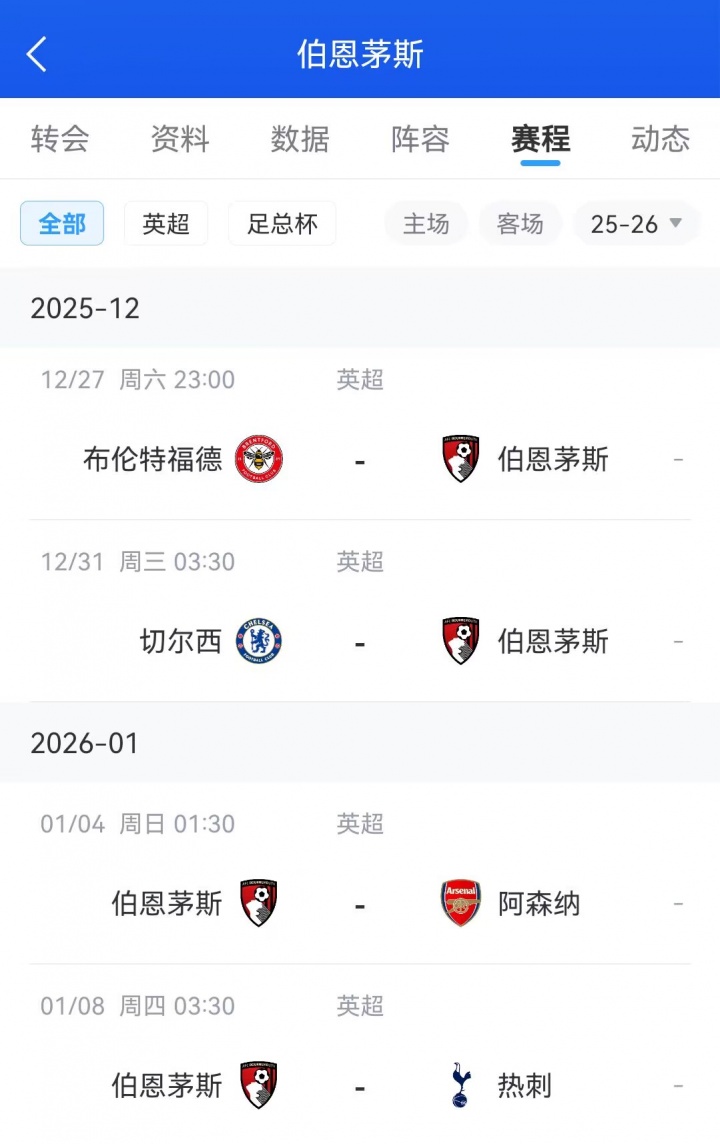Select the 全部 filter chip
720x1144 pixels.
62,224
